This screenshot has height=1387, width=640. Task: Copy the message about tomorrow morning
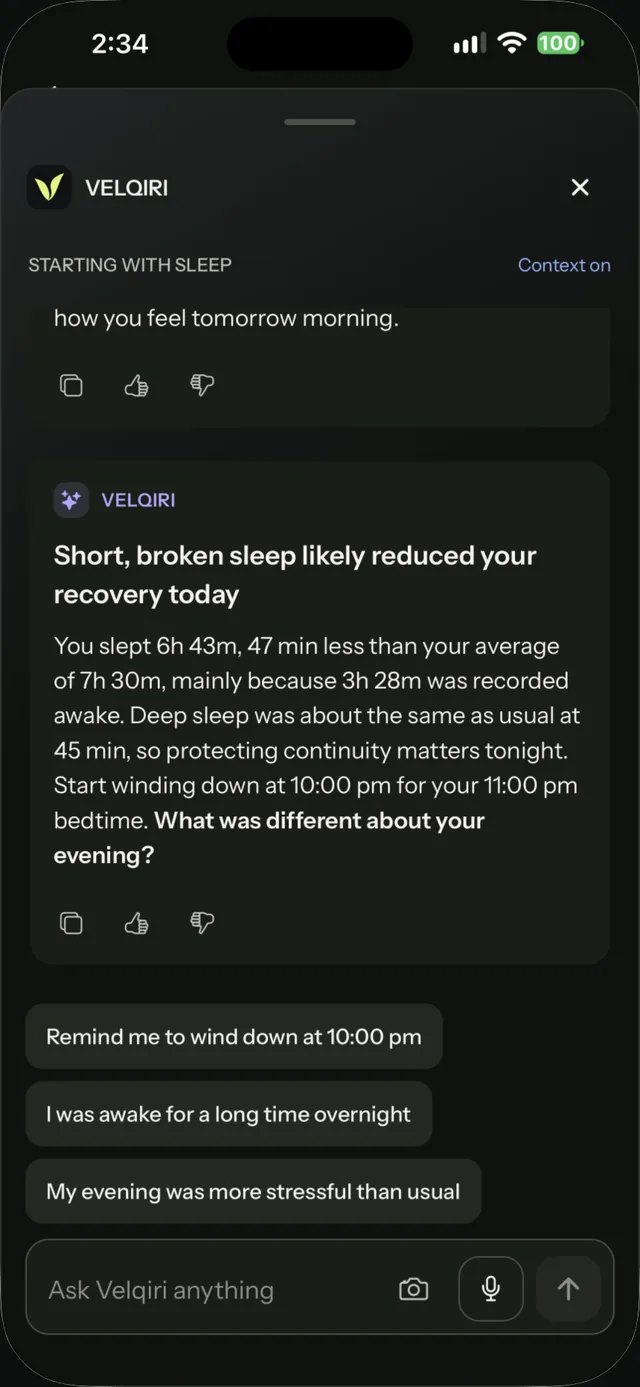click(x=71, y=385)
